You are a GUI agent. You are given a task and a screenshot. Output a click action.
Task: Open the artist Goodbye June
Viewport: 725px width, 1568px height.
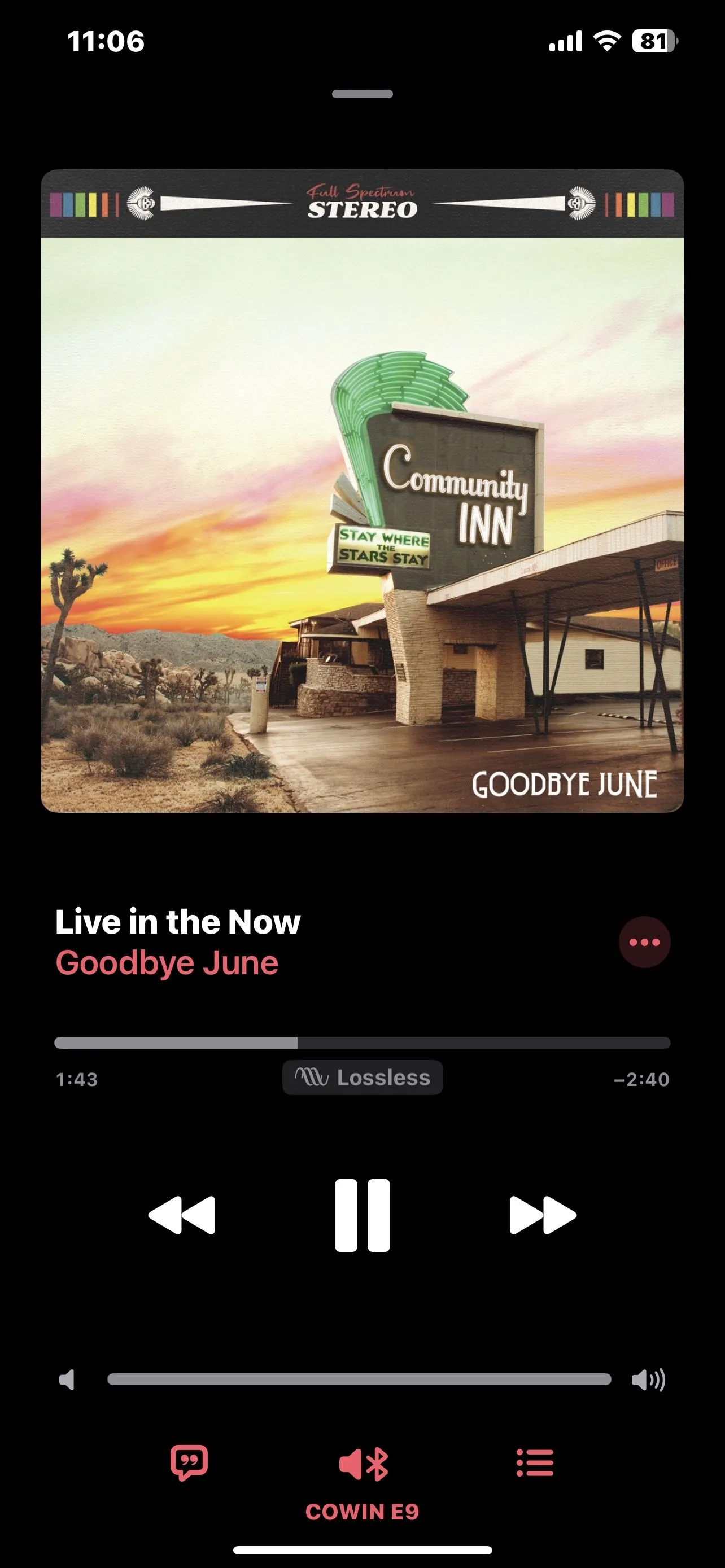167,963
